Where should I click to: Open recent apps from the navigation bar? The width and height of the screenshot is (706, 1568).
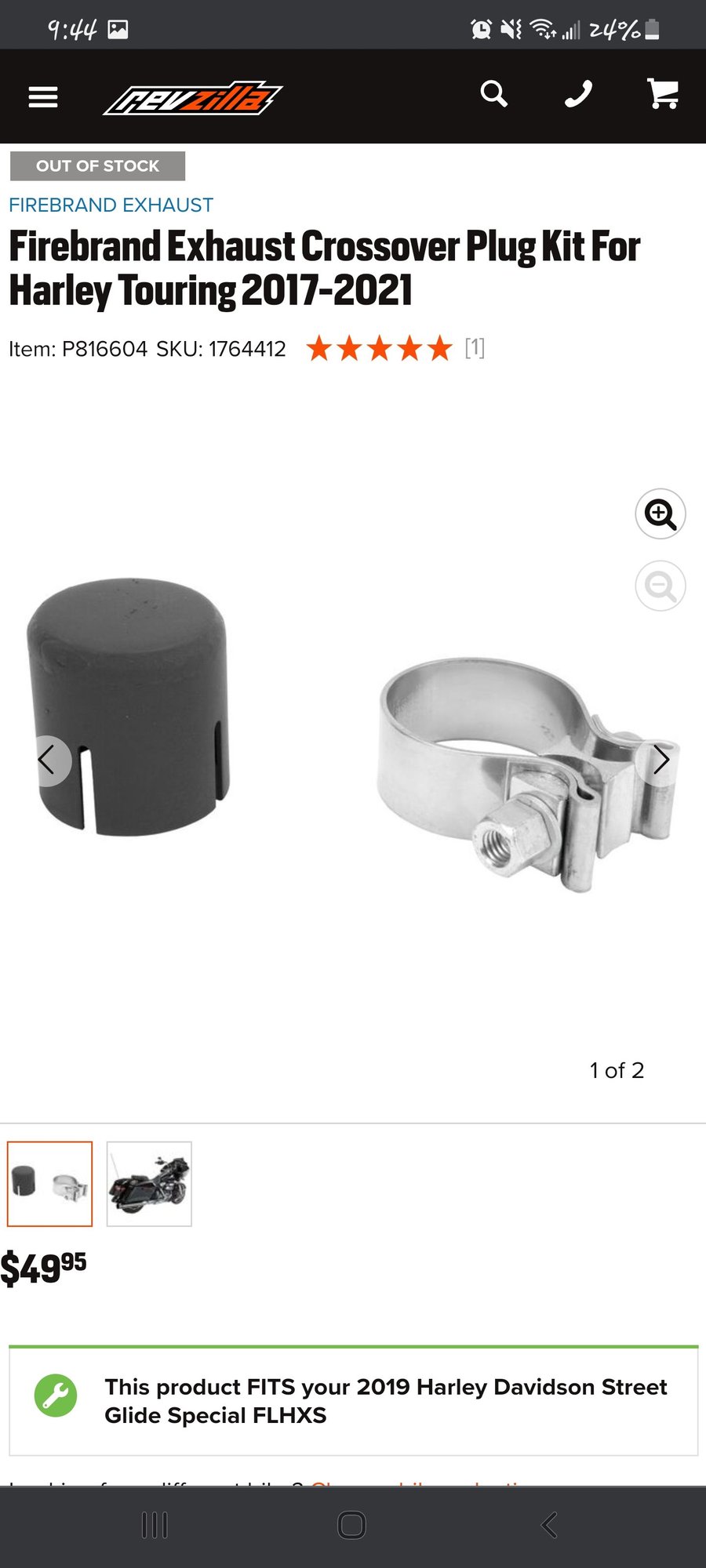point(155,1525)
